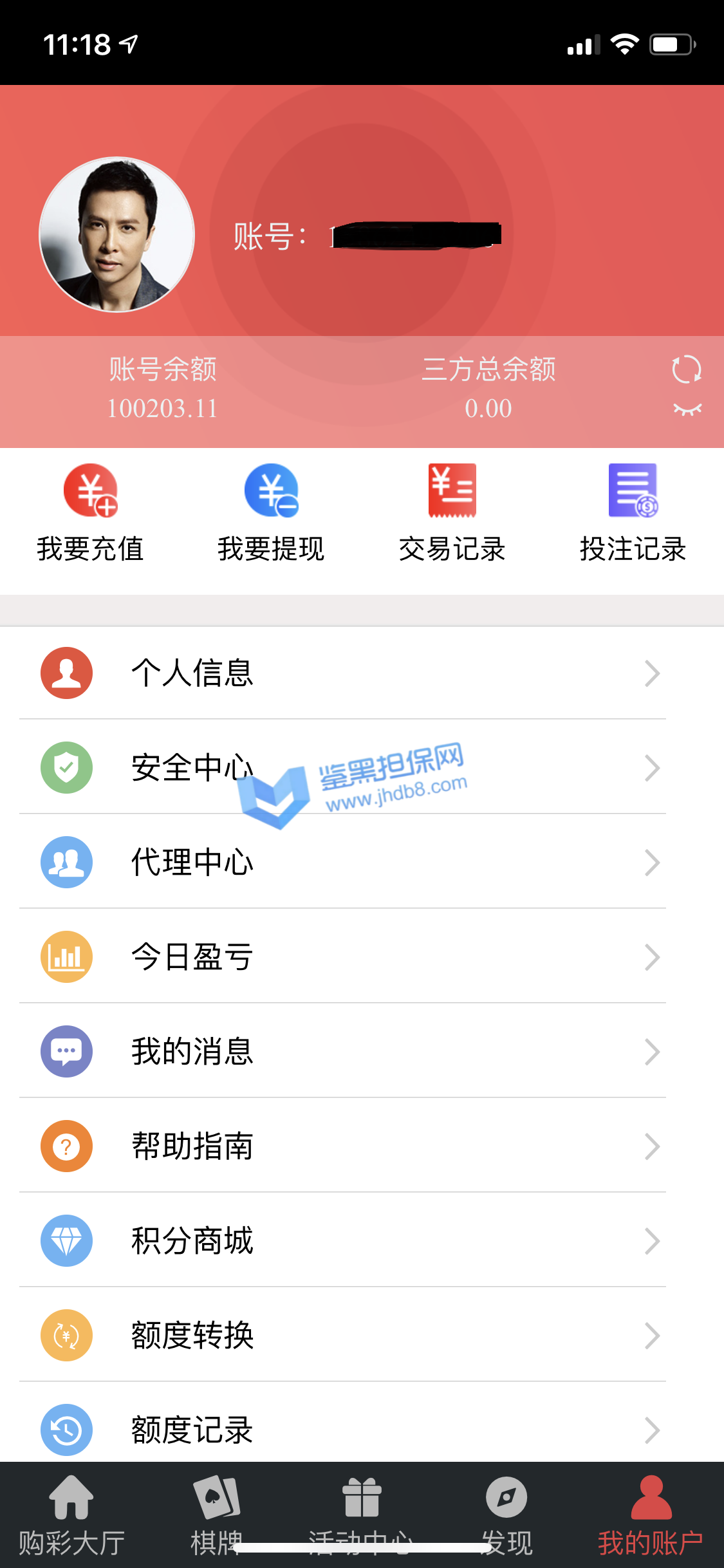The height and width of the screenshot is (1568, 724).
Task: Tap the profile avatar photo
Action: click(117, 235)
